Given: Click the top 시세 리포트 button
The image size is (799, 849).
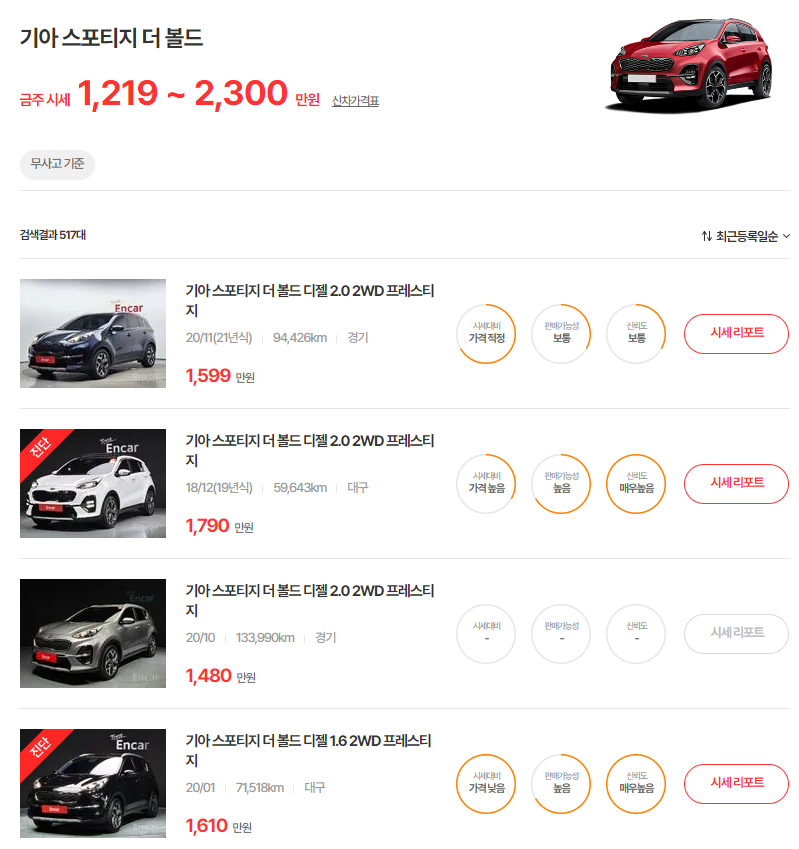Looking at the screenshot, I should coord(736,334).
